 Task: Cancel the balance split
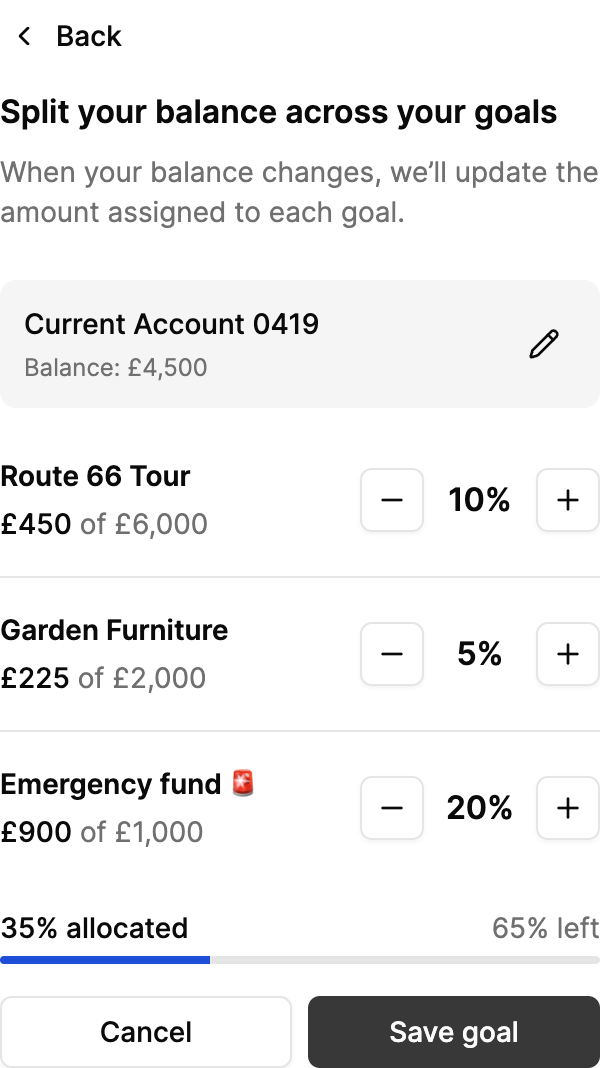[146, 1032]
